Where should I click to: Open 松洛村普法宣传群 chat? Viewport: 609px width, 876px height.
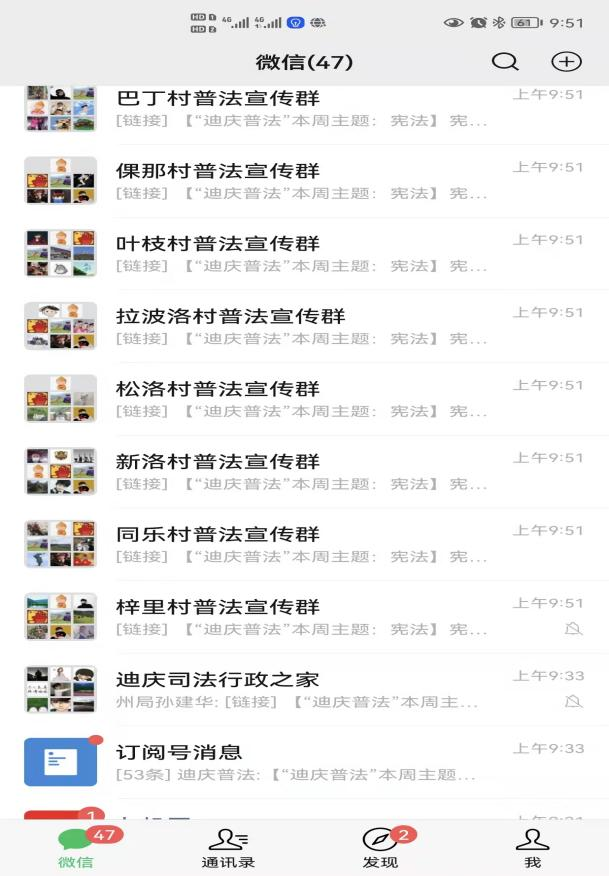pyautogui.click(x=300, y=399)
